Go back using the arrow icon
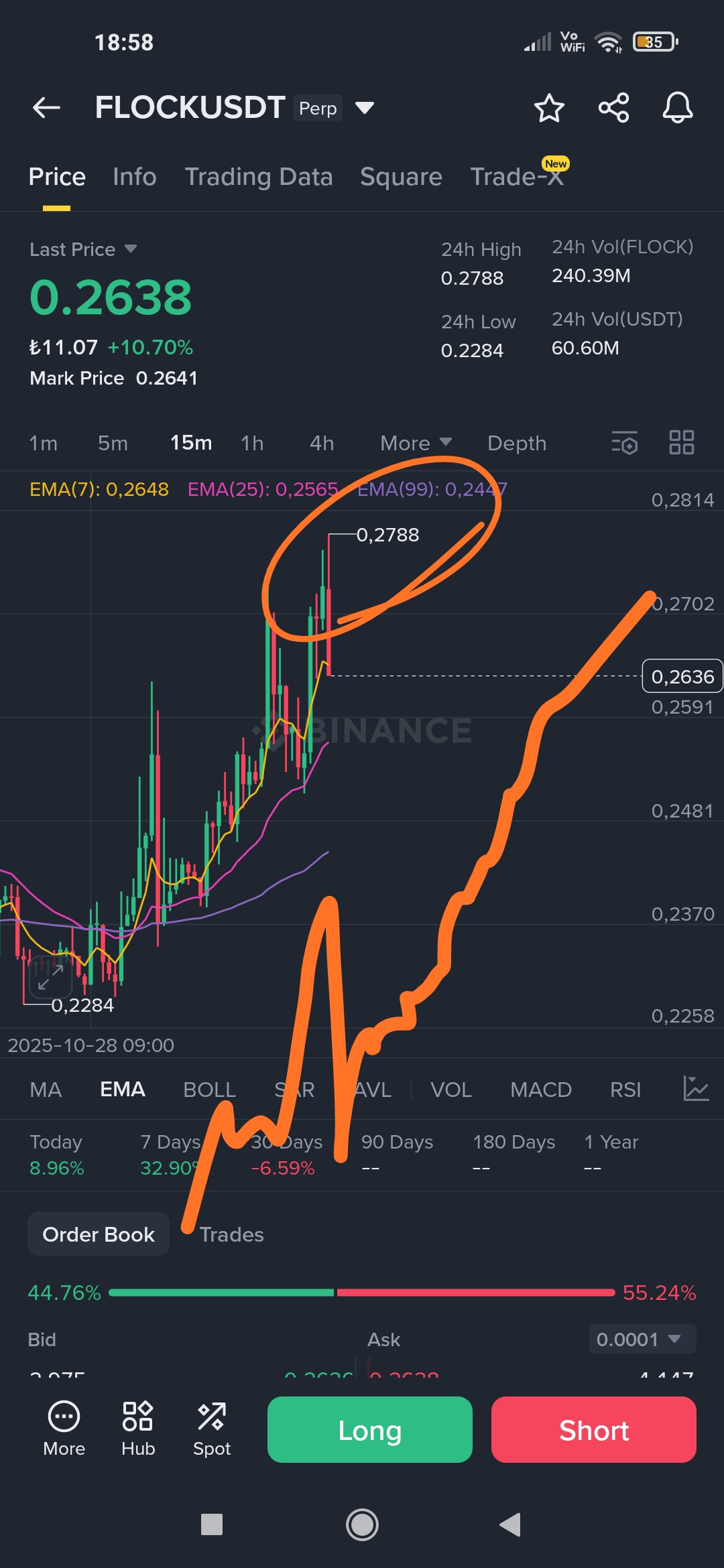Image resolution: width=724 pixels, height=1568 pixels. (x=46, y=107)
